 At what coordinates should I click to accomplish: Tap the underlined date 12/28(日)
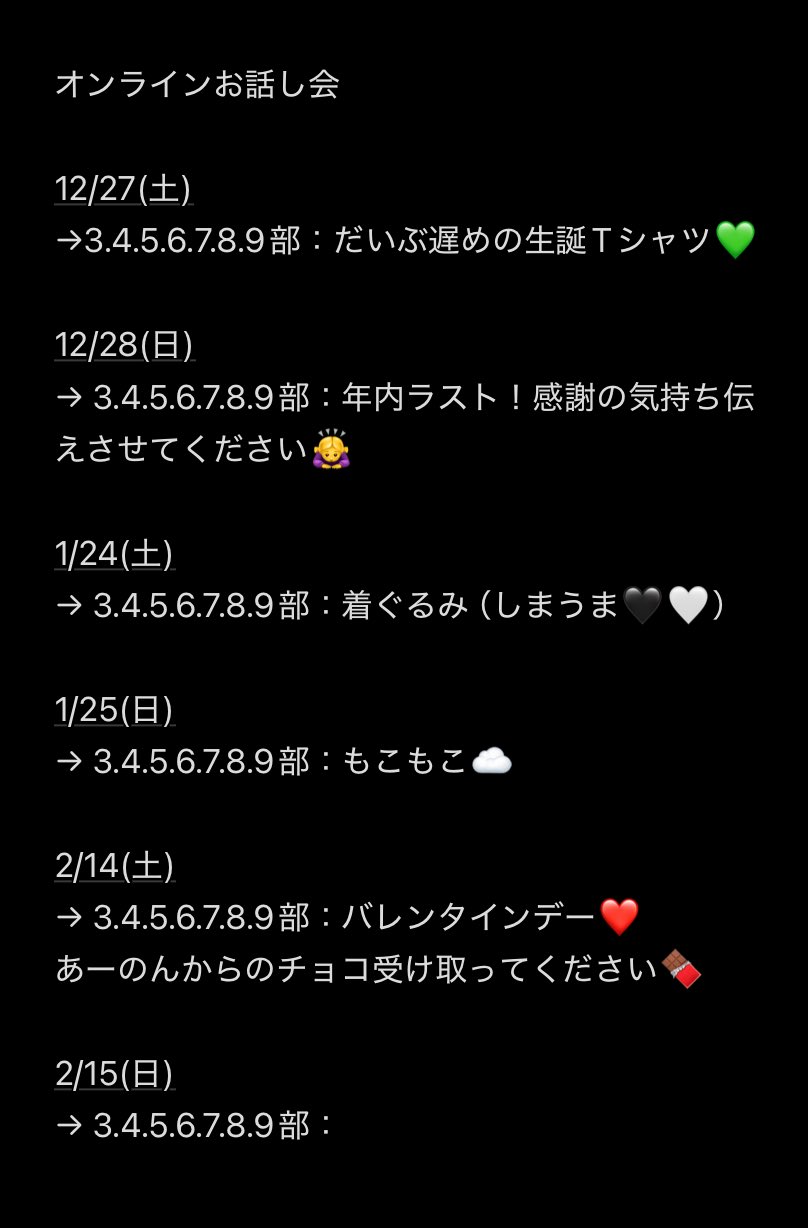(124, 344)
